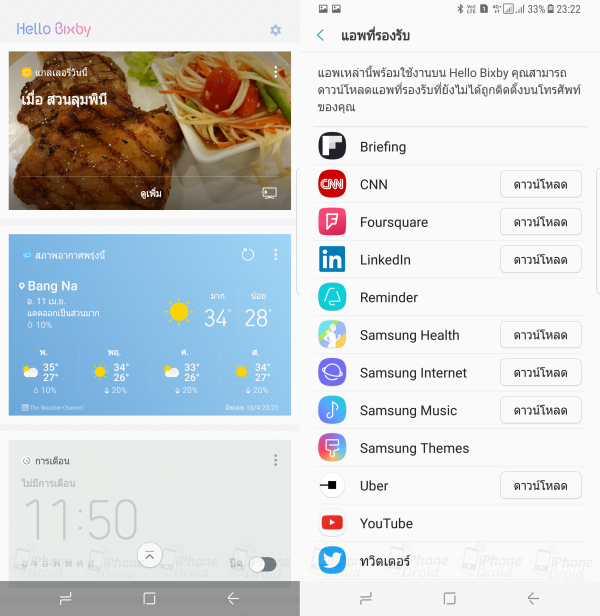Screen dimensions: 600x616
Task: Open overflow menu on the restaurant card
Action: pos(276,73)
